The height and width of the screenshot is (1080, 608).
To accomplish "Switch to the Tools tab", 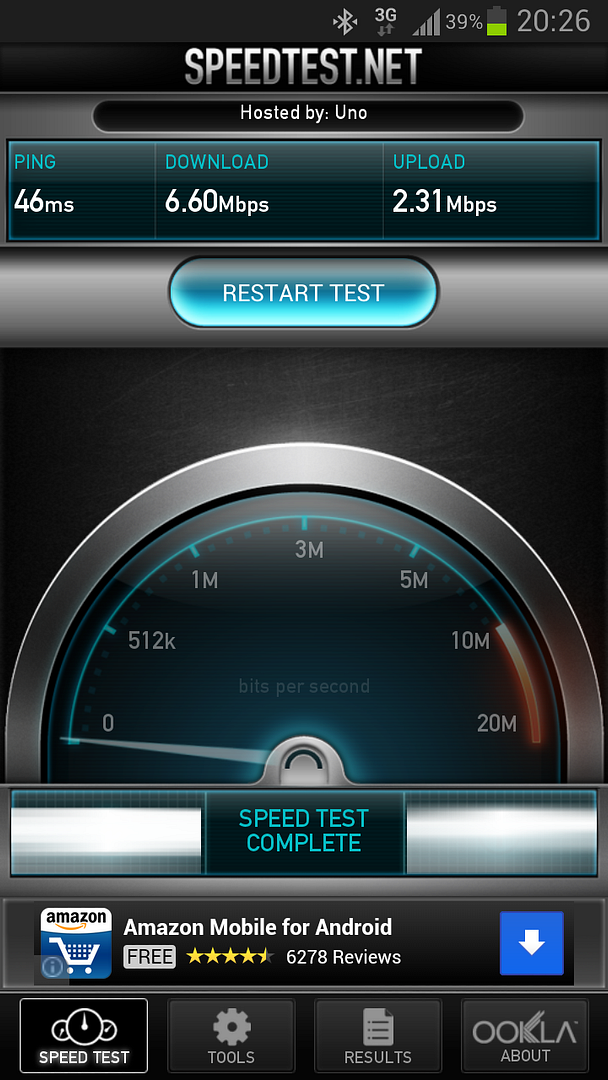I will 231,1035.
